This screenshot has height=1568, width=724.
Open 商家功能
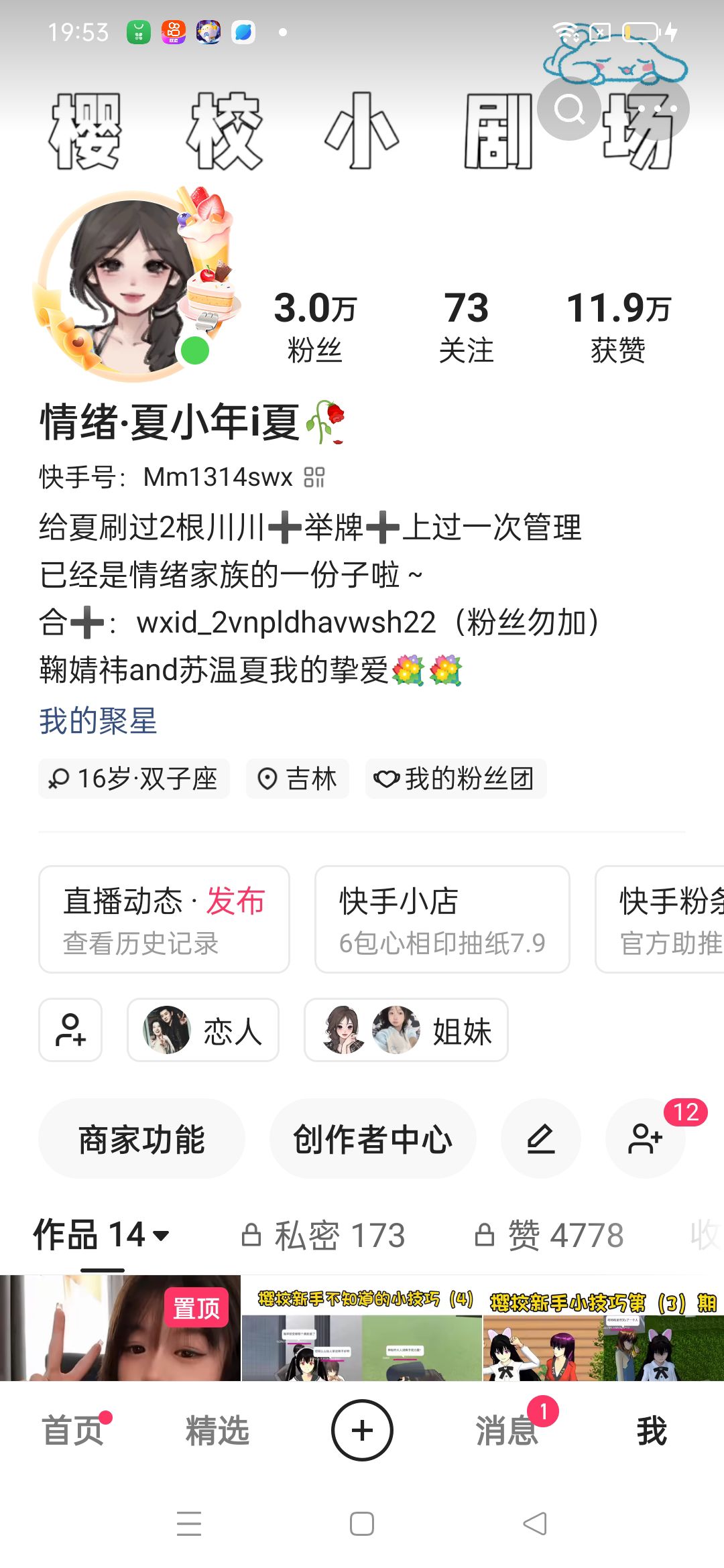point(141,1138)
